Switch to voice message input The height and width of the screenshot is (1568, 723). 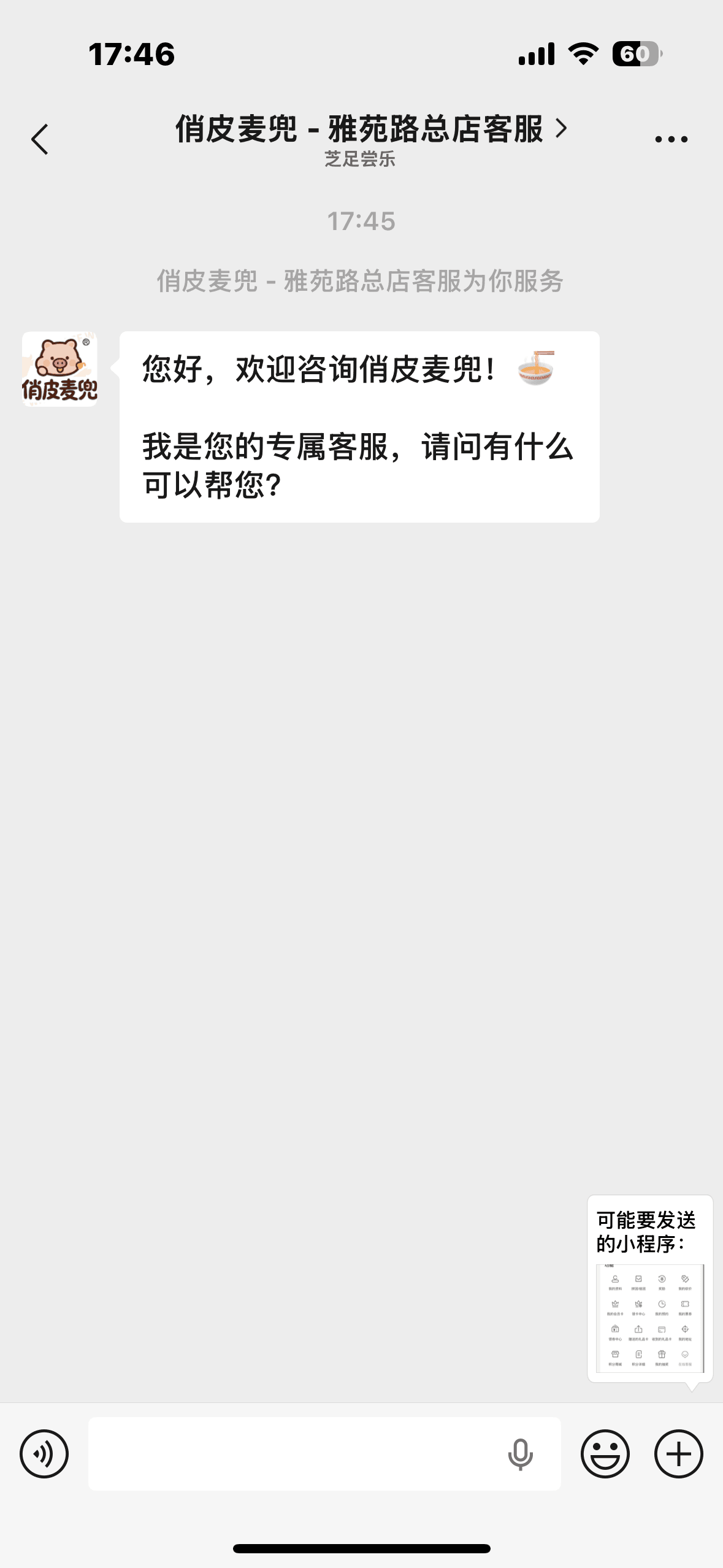44,1453
